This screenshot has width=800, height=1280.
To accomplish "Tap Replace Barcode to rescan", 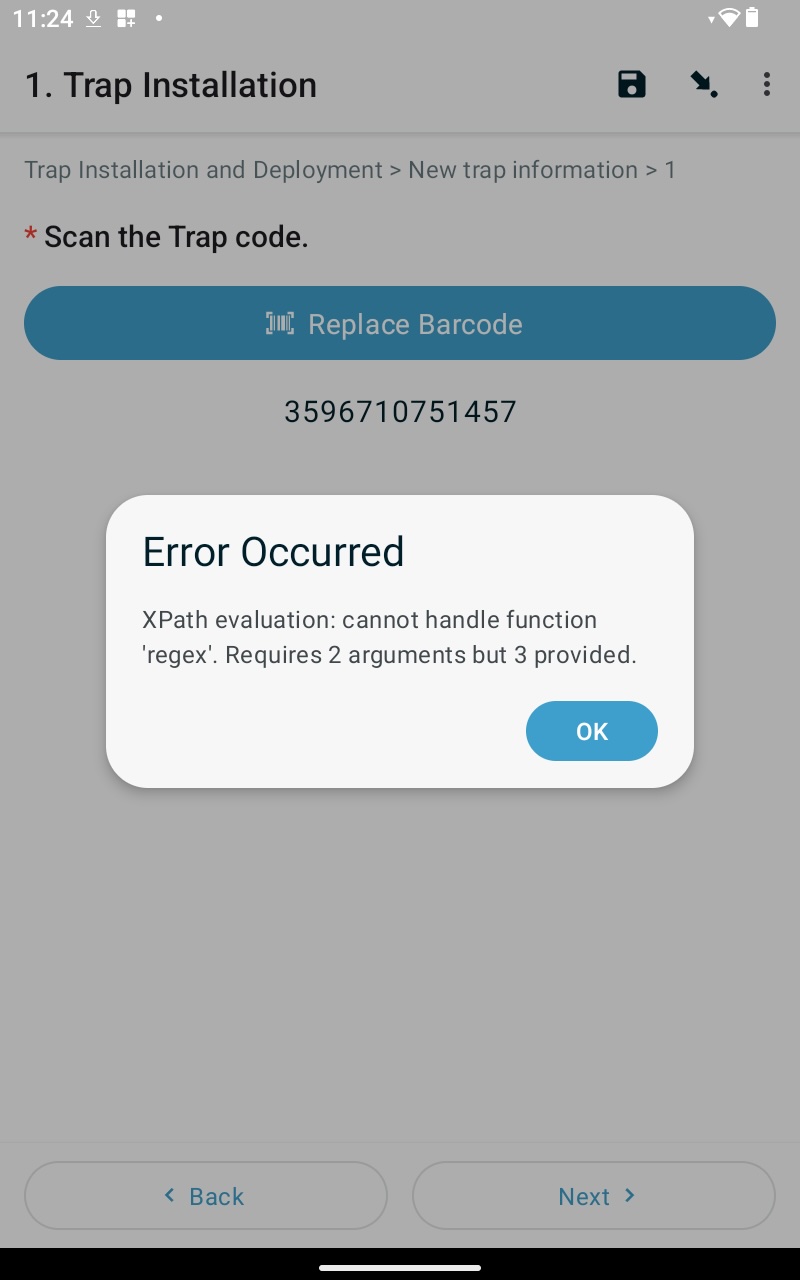I will (400, 323).
